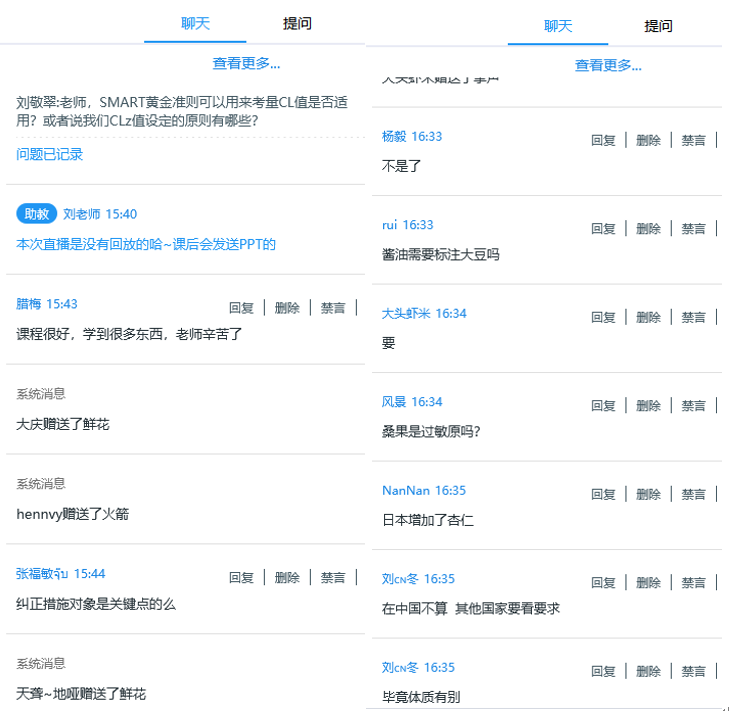
Task: Mute user 大头虾米
Action: pyautogui.click(x=694, y=317)
